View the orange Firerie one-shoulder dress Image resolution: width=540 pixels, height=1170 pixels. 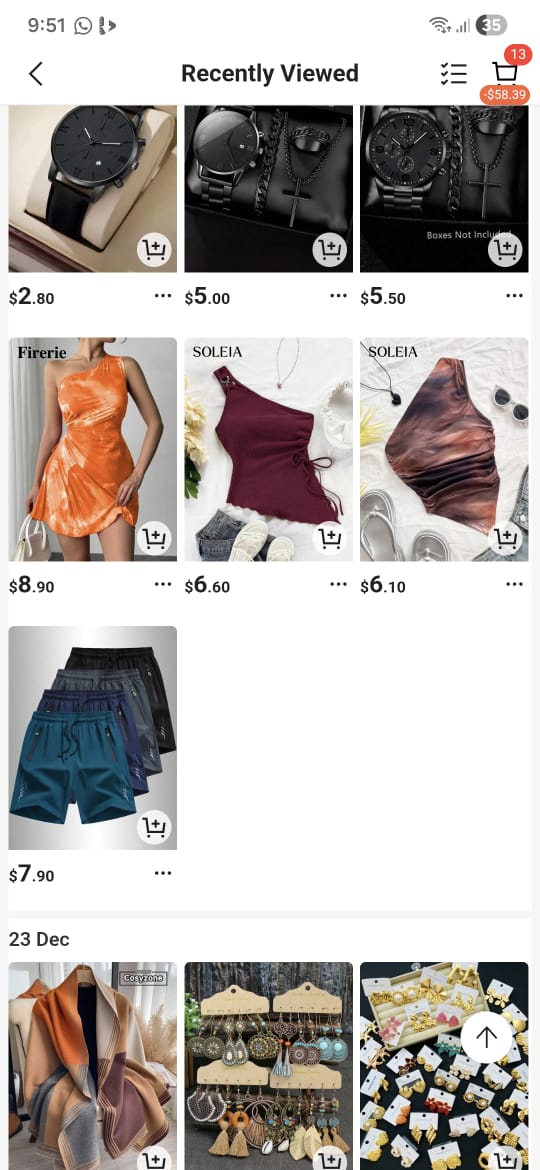click(x=92, y=449)
